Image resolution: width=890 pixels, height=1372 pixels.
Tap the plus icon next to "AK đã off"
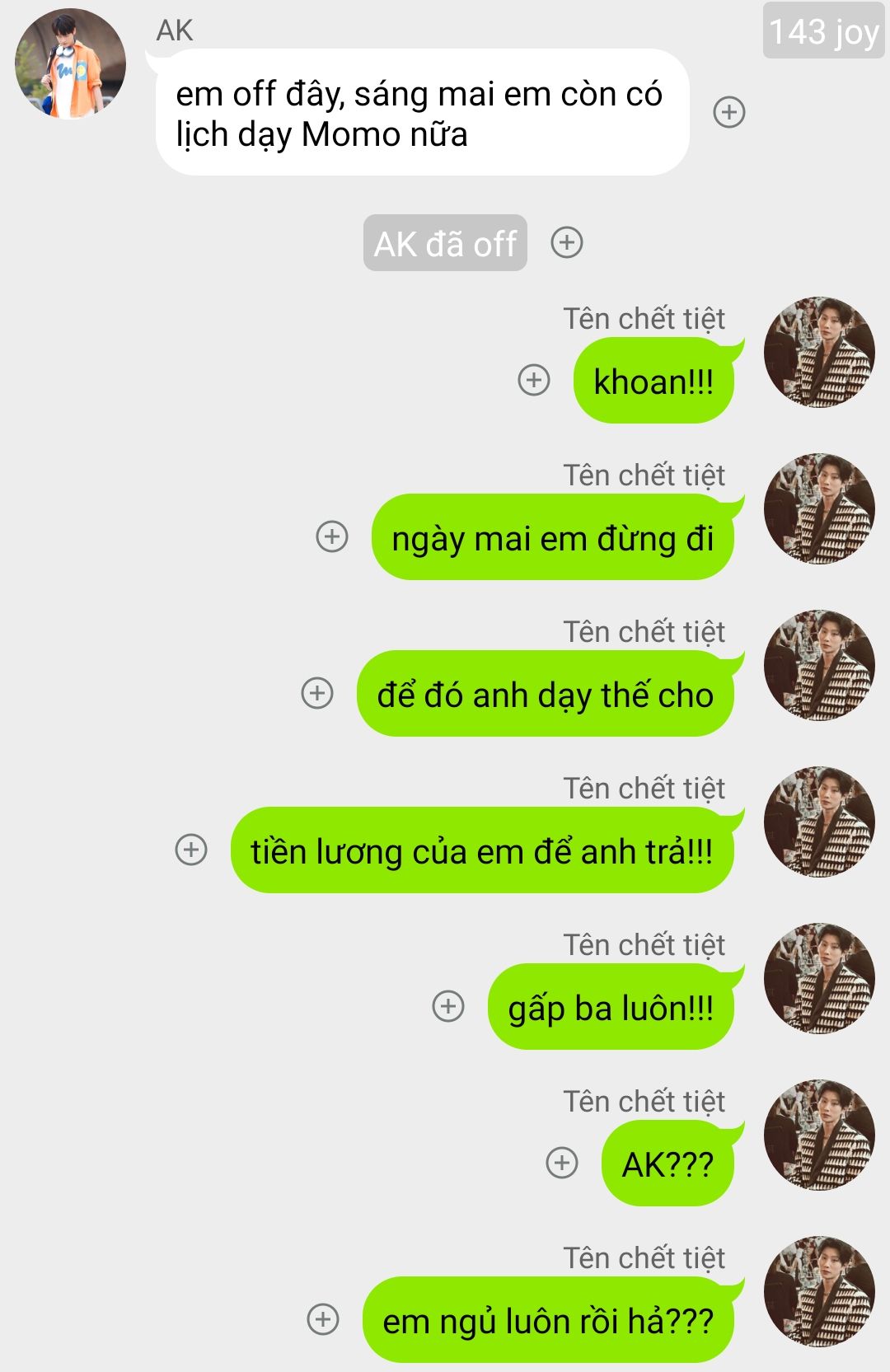pyautogui.click(x=567, y=242)
